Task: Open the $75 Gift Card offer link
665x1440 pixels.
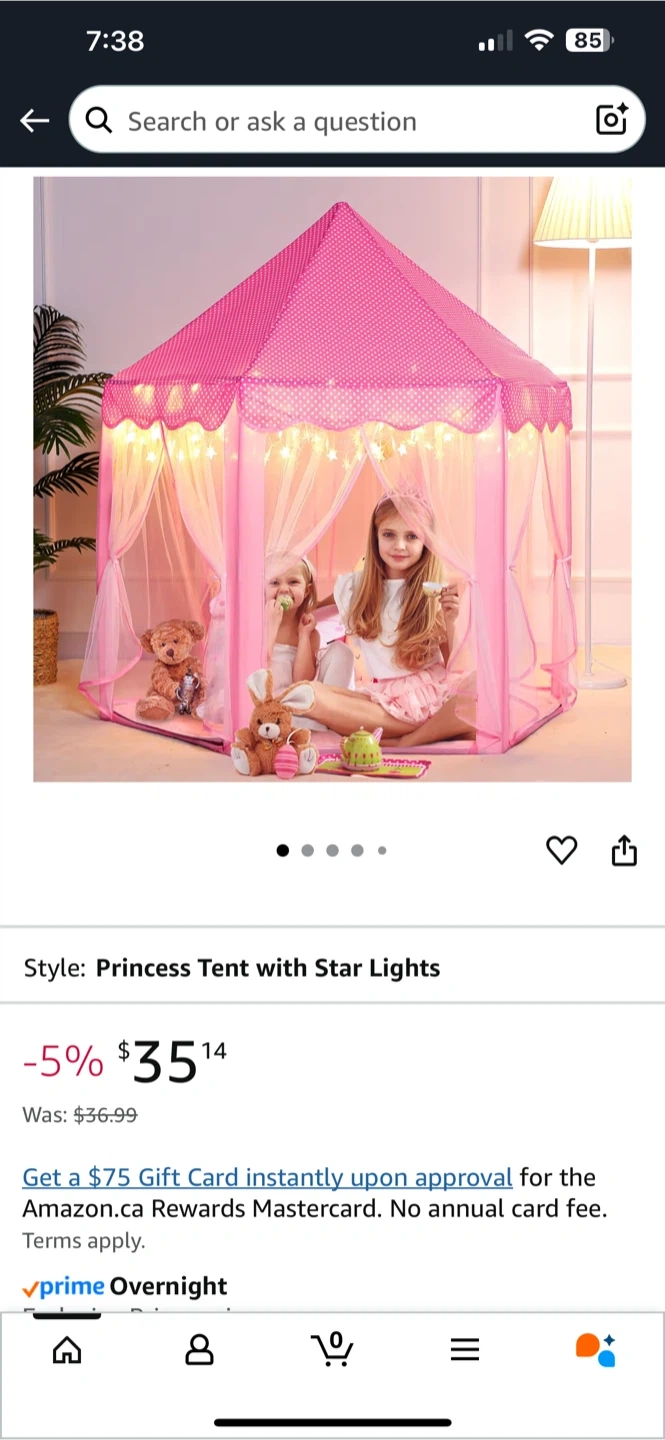Action: 267,1177
